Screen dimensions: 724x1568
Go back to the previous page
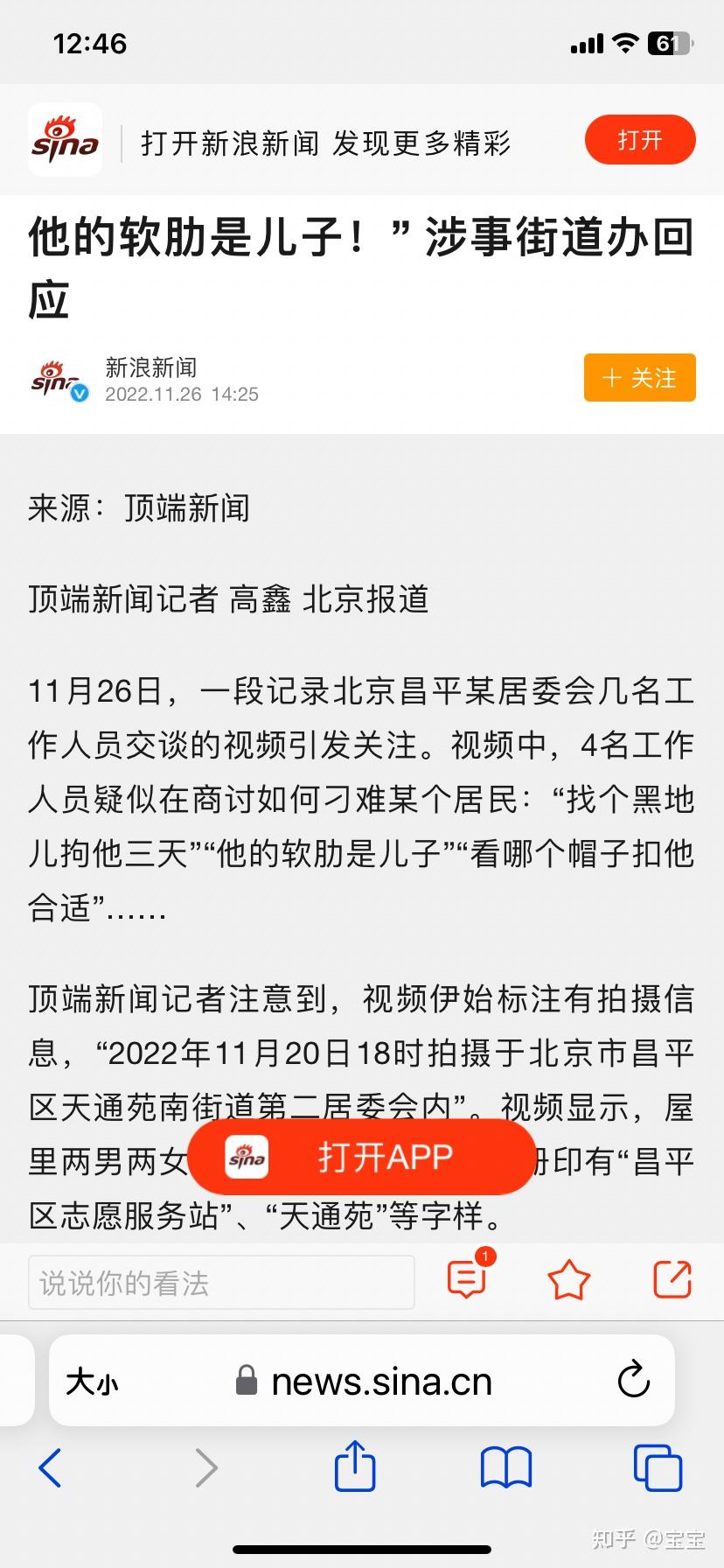[x=51, y=1467]
